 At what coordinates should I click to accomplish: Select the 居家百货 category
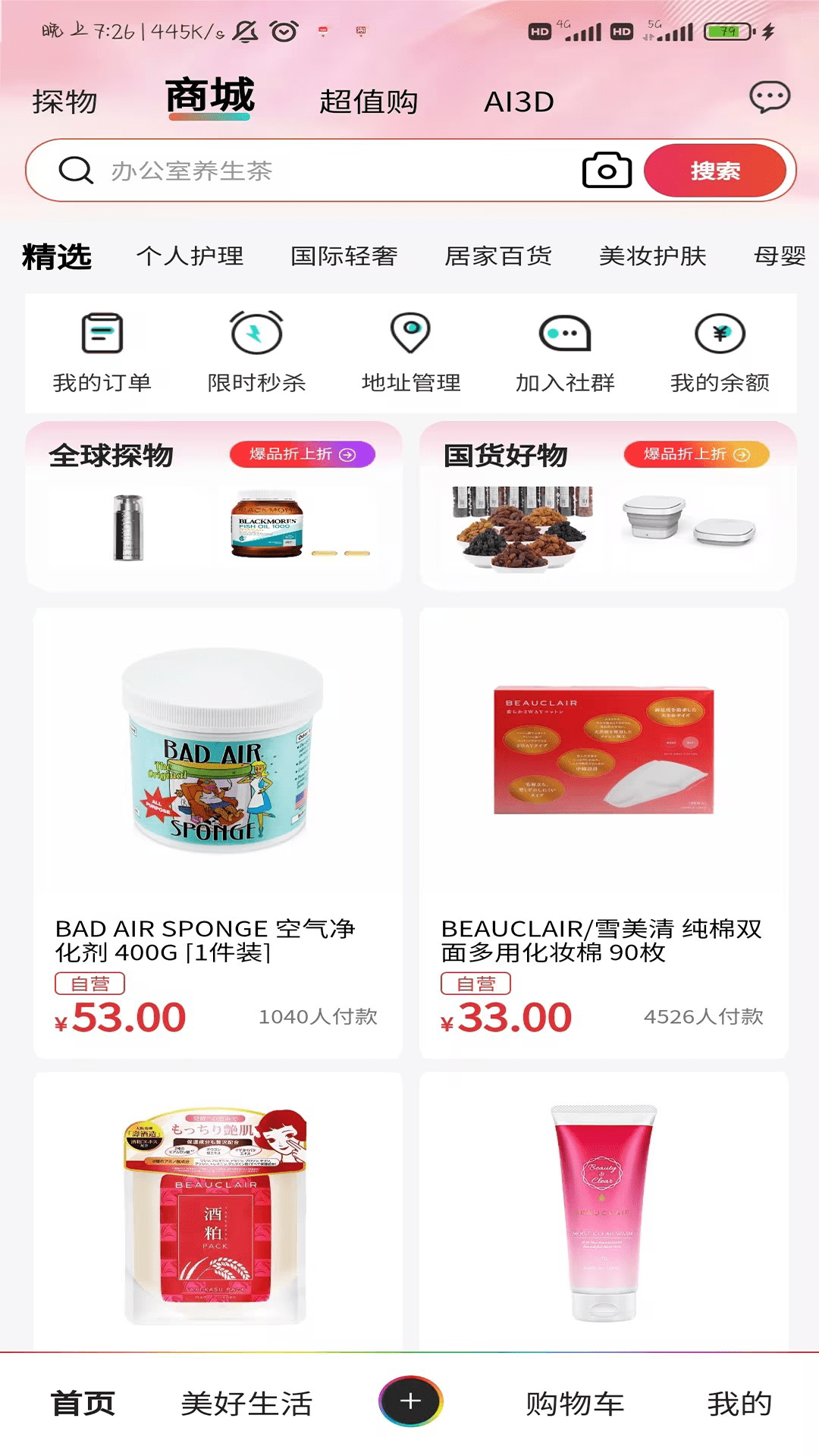coord(499,256)
